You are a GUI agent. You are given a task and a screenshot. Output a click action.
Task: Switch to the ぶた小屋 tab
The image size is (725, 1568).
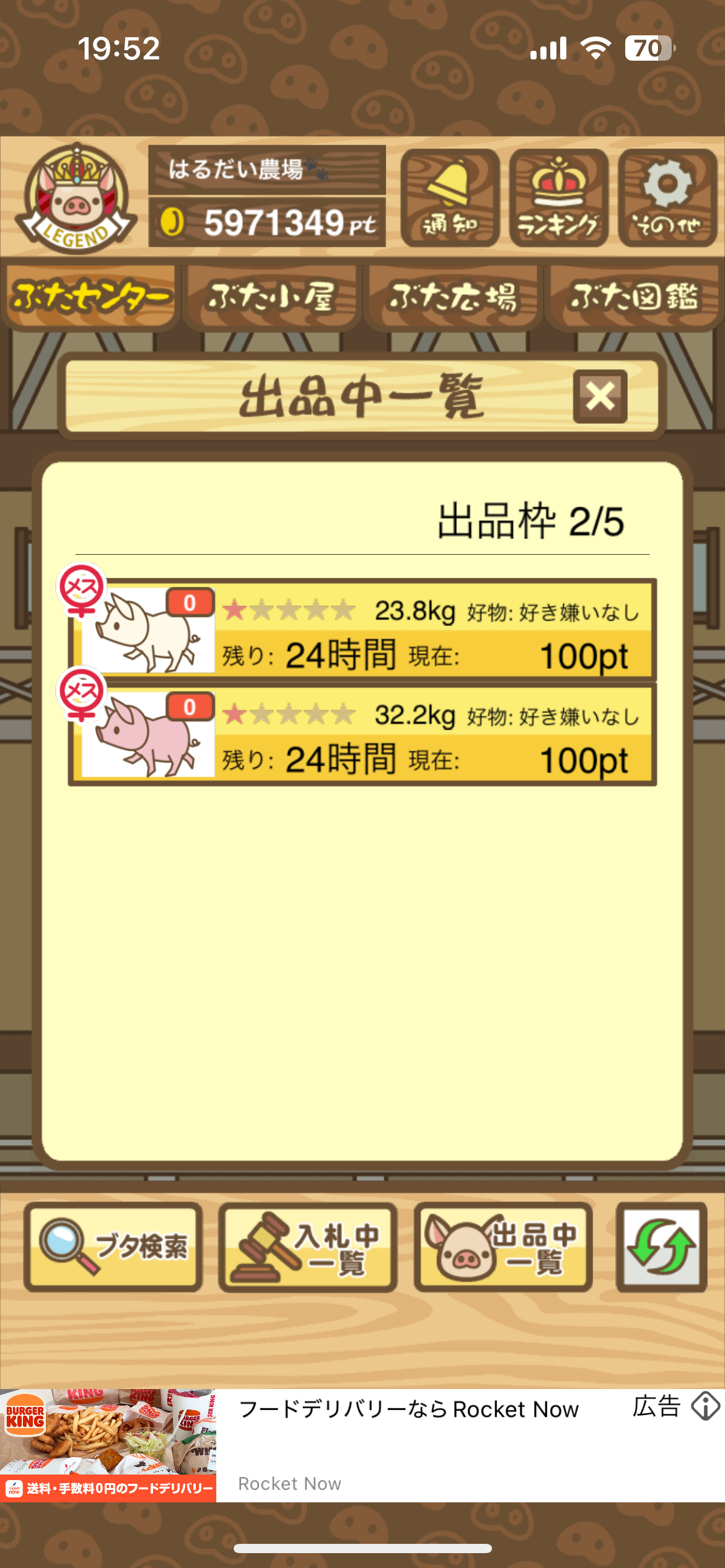[x=272, y=297]
